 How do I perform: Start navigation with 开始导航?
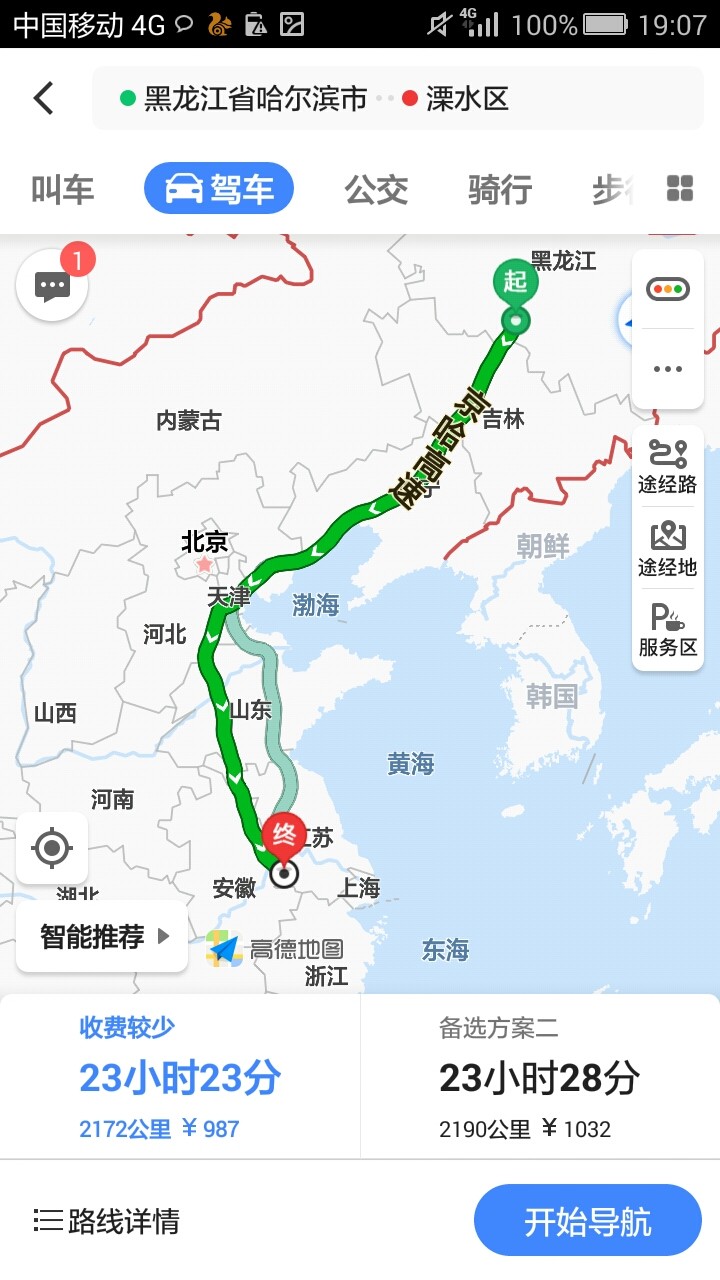click(588, 1221)
